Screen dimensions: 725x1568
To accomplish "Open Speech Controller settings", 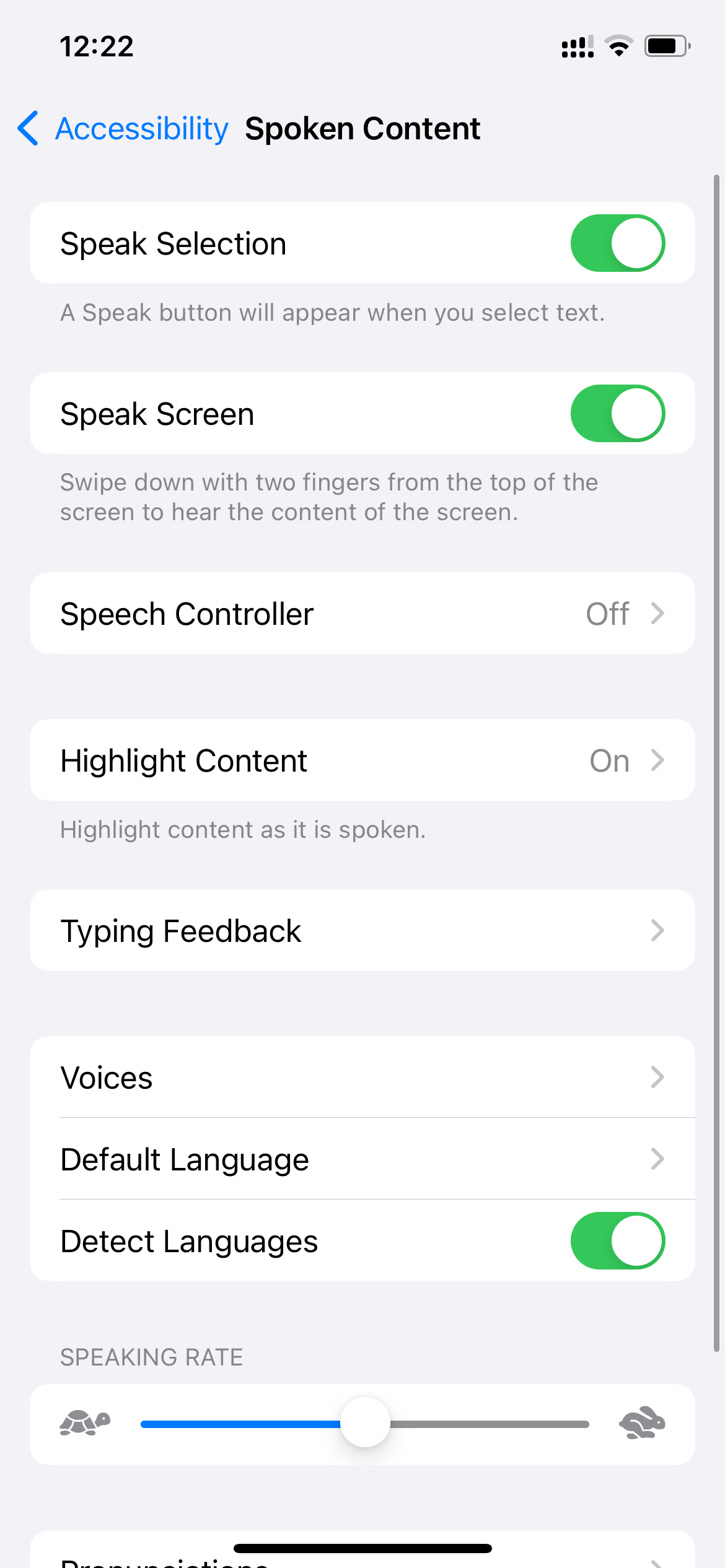I will pyautogui.click(x=362, y=614).
